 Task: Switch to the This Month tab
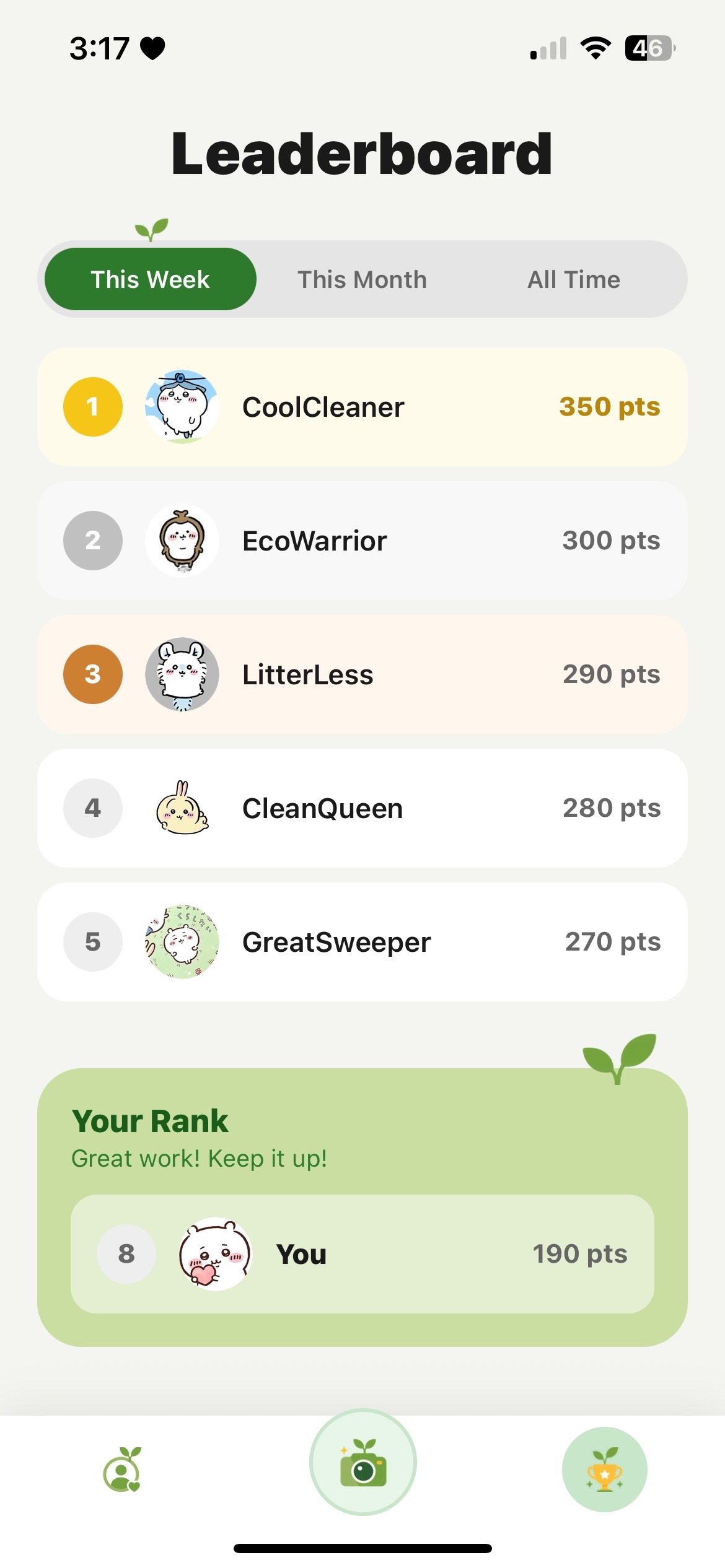coord(362,279)
